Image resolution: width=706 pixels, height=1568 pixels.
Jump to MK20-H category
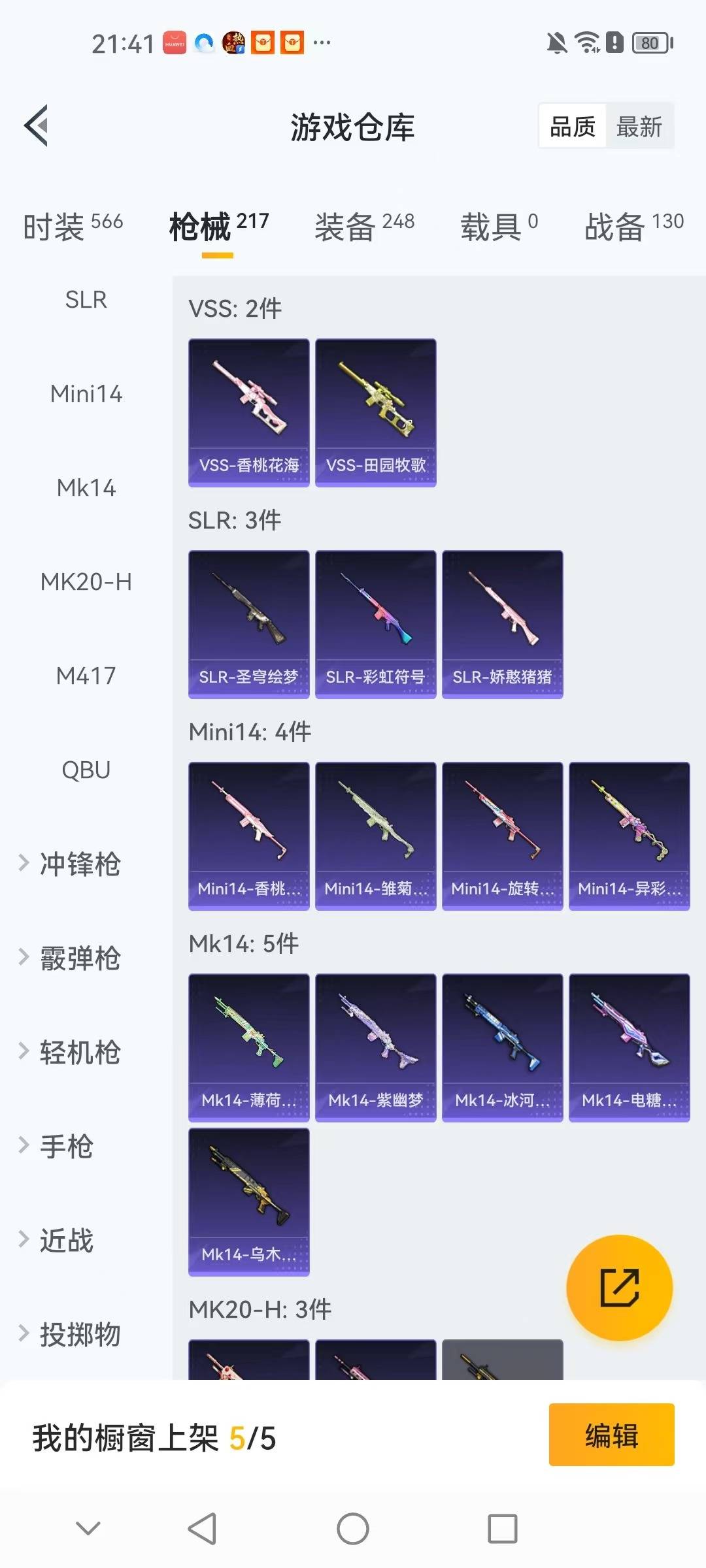point(86,581)
